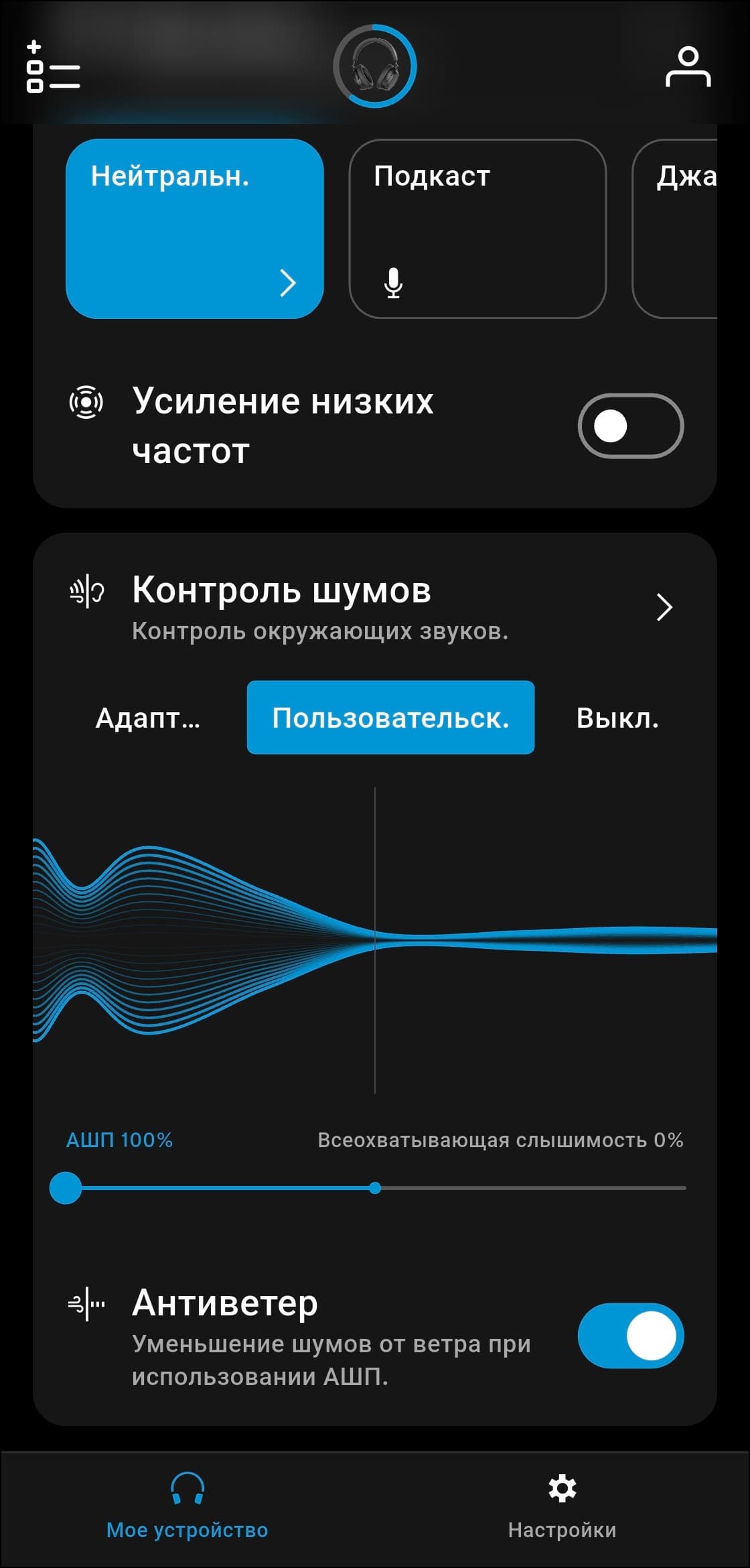Switch to Мое устройство tab
This screenshot has height=1568, width=750.
coord(187,1506)
